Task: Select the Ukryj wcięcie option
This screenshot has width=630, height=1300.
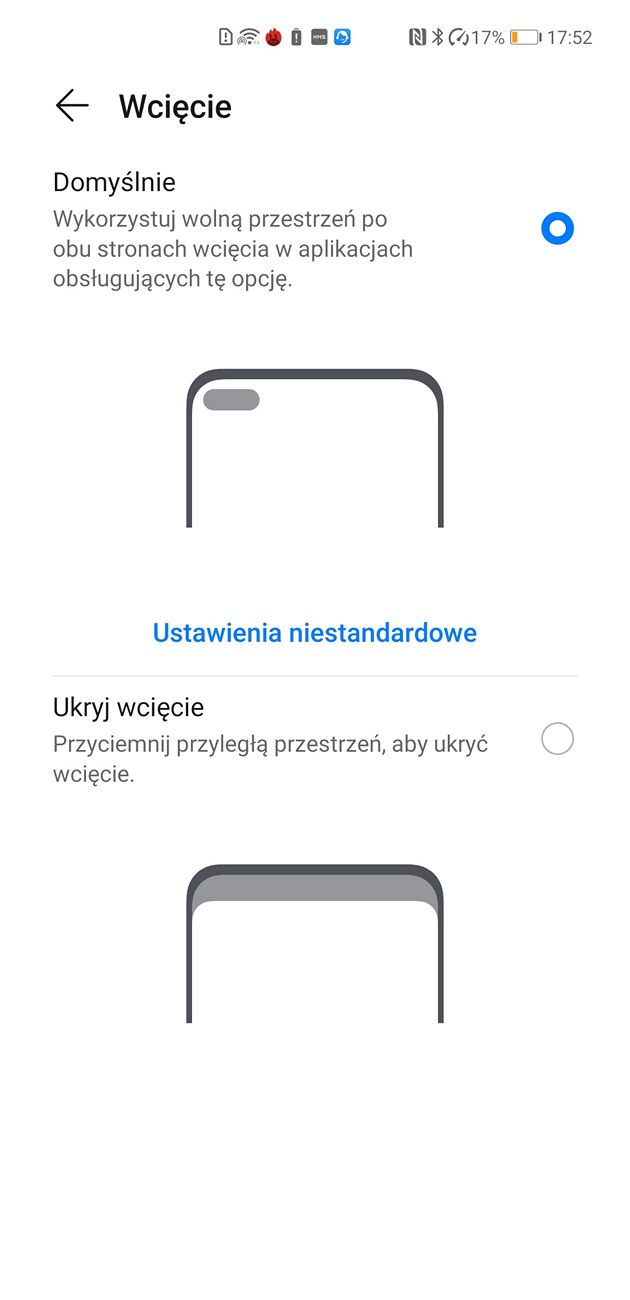Action: click(557, 739)
